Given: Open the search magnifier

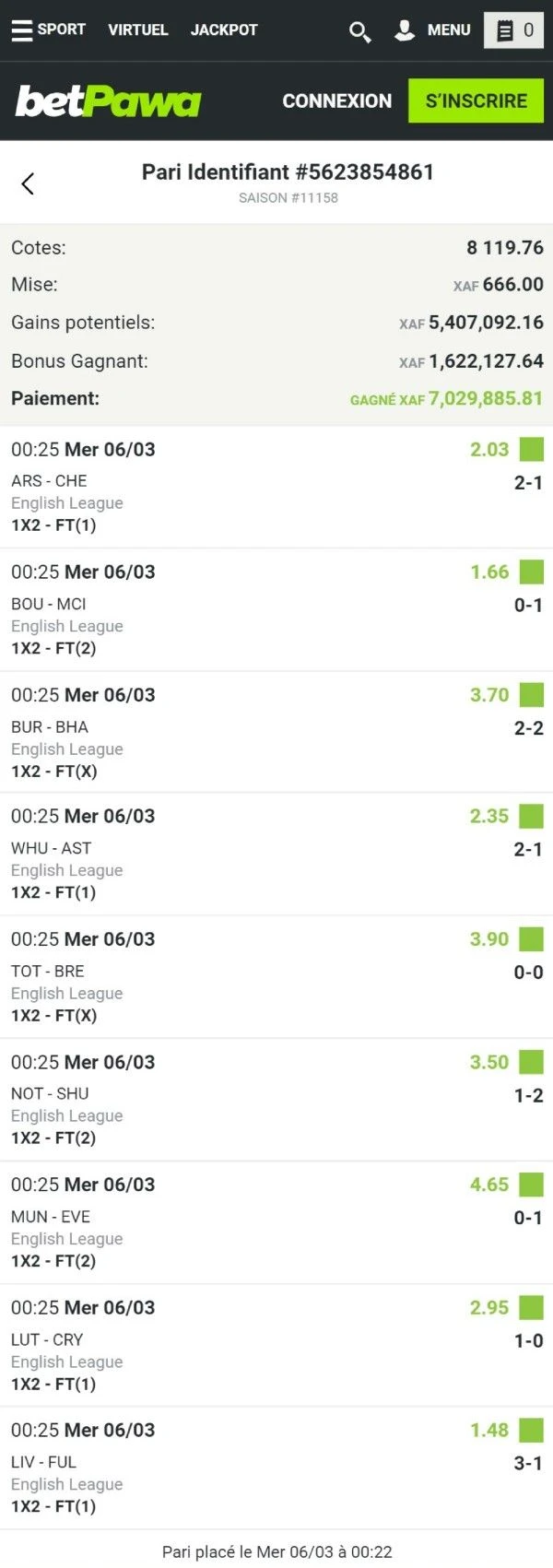Looking at the screenshot, I should pyautogui.click(x=359, y=31).
